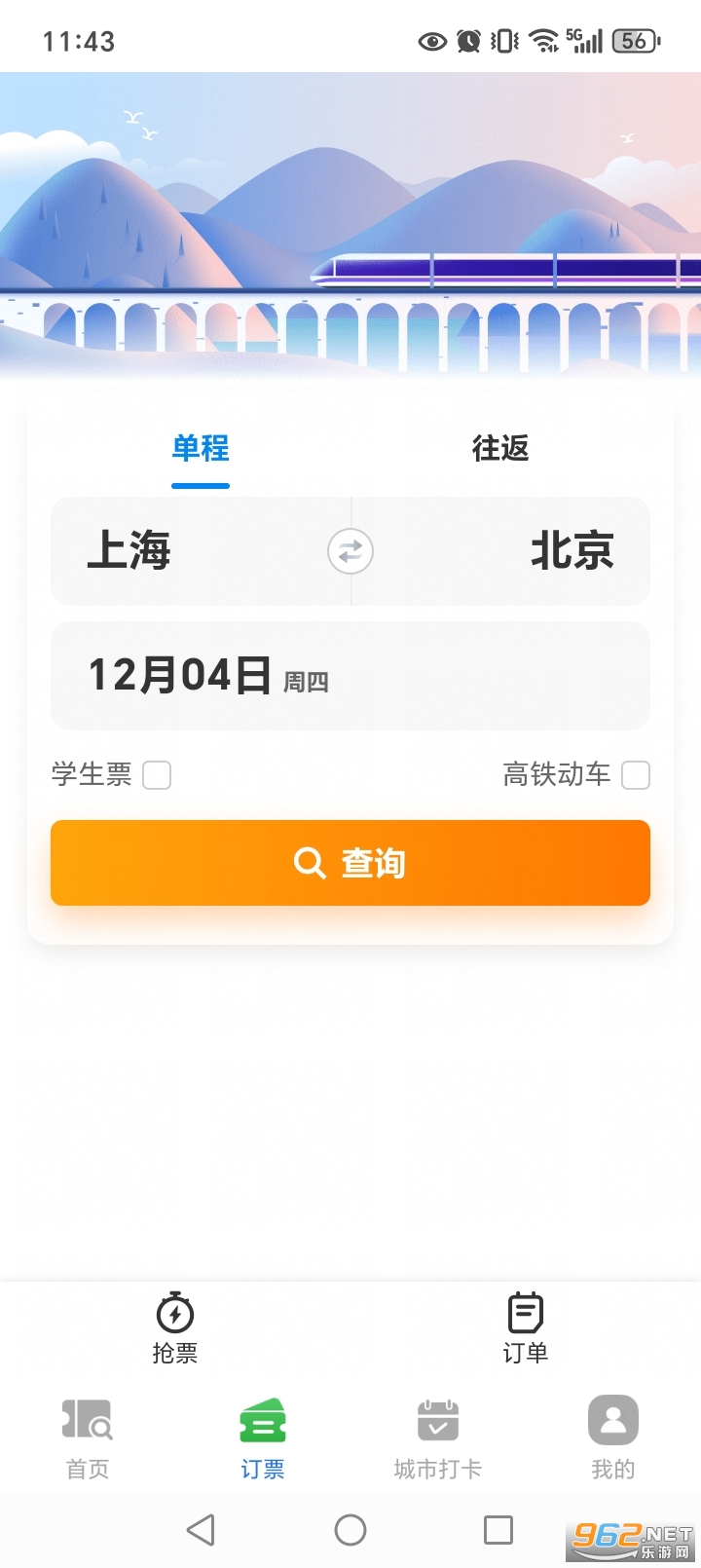Viewport: 701px width, 1568px height.
Task: Tap the Android home navigation circle
Action: click(x=350, y=1529)
